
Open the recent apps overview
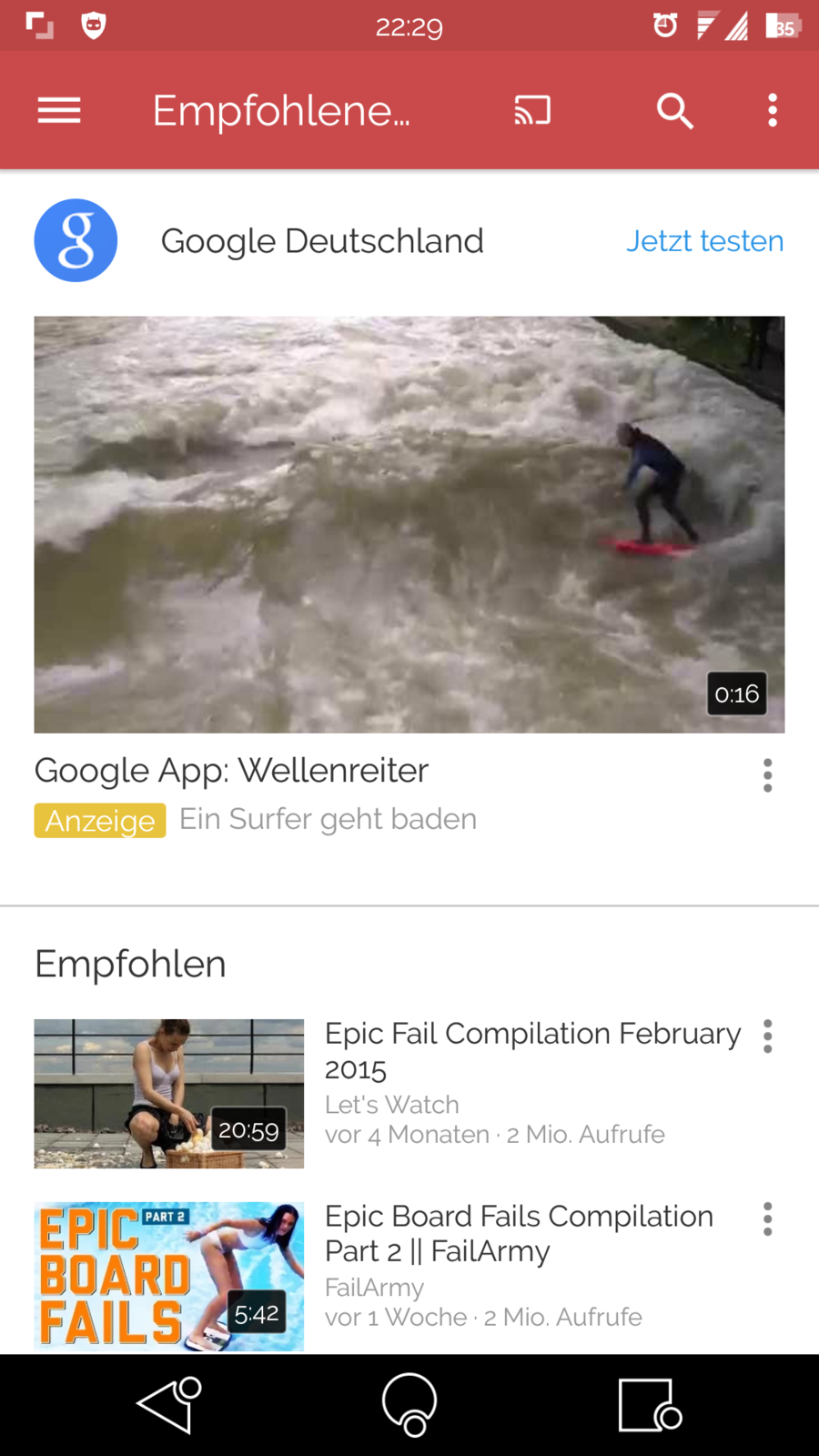649,1405
